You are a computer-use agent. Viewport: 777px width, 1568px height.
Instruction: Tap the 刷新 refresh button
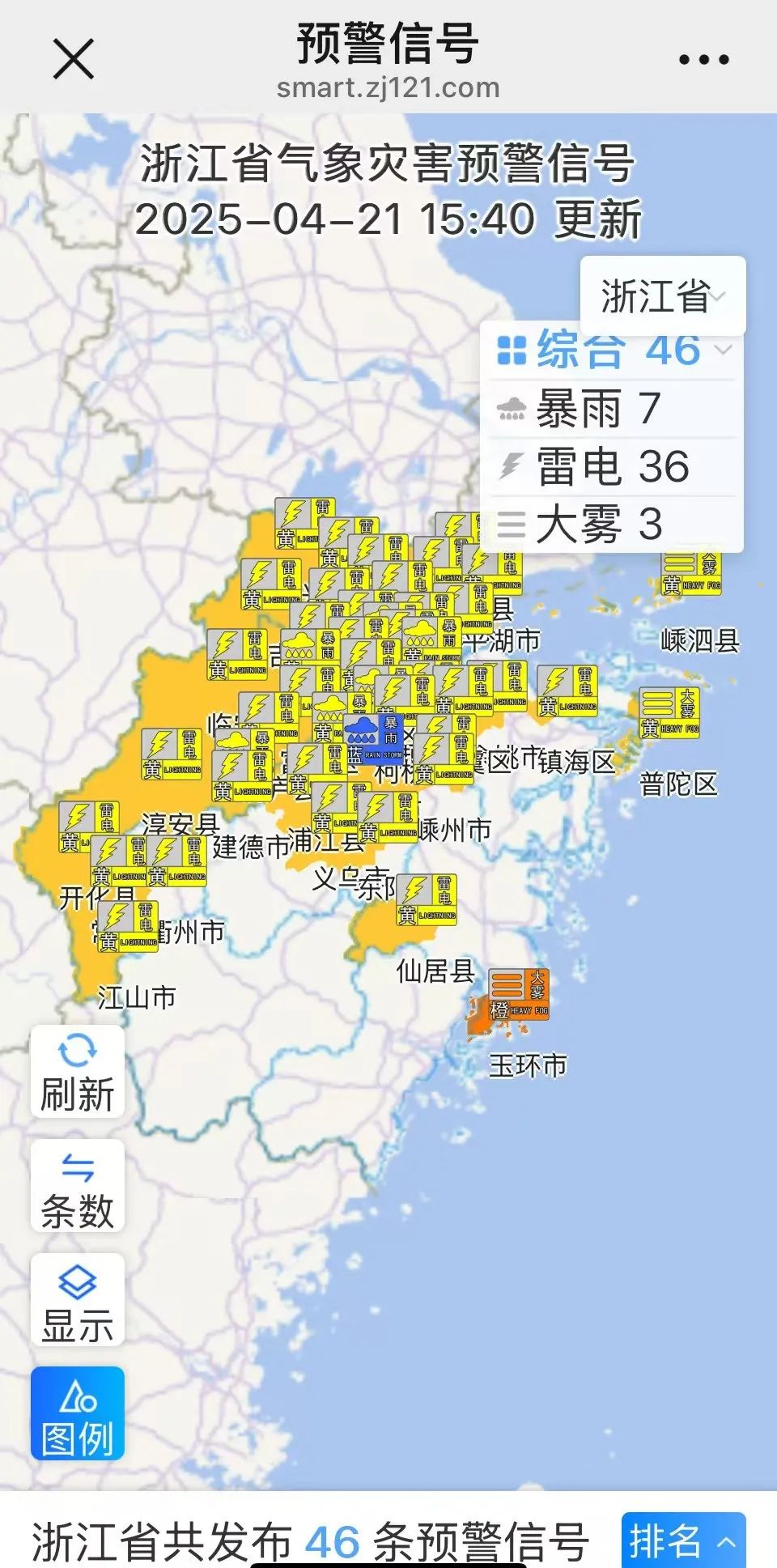pyautogui.click(x=78, y=1071)
